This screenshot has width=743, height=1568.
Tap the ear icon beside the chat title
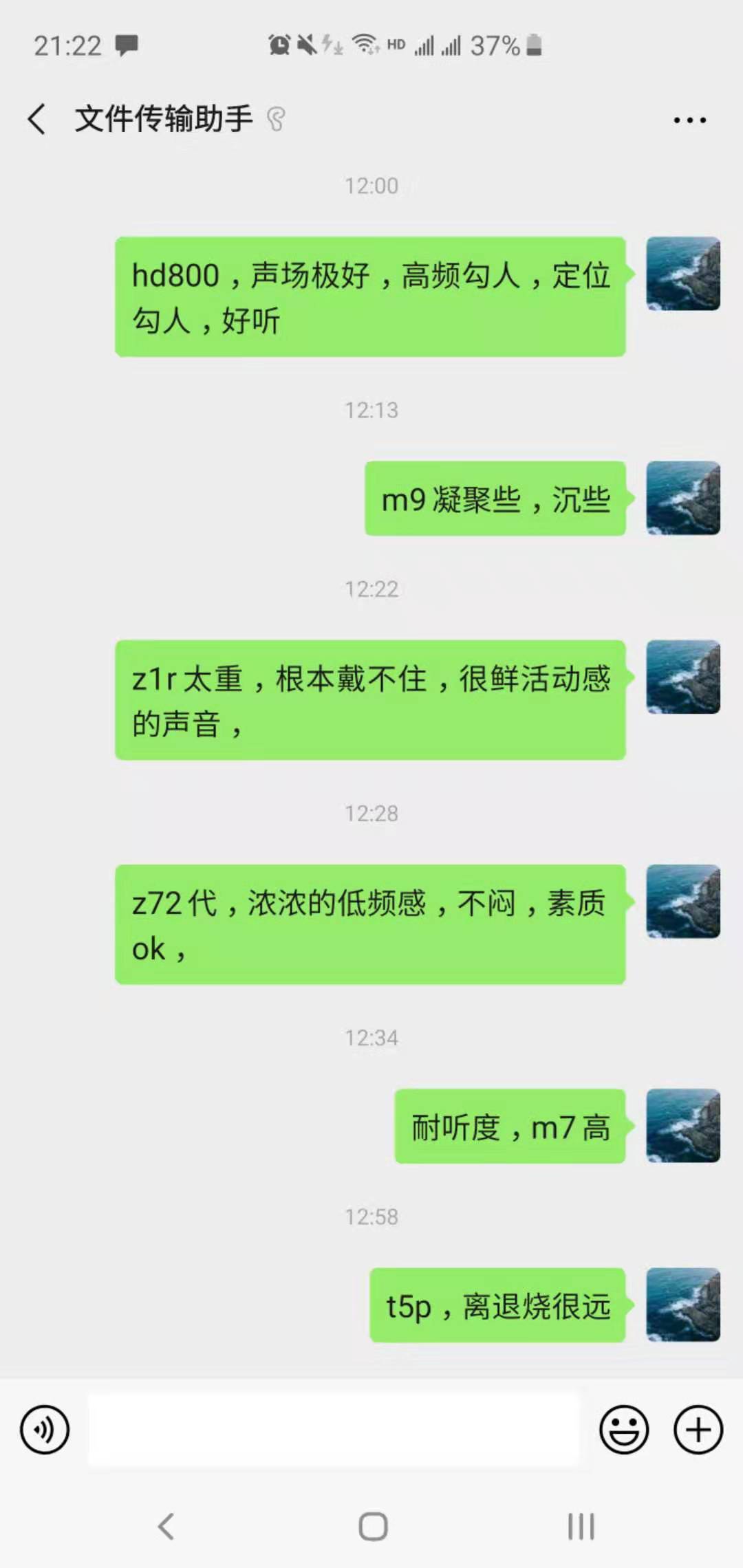275,118
